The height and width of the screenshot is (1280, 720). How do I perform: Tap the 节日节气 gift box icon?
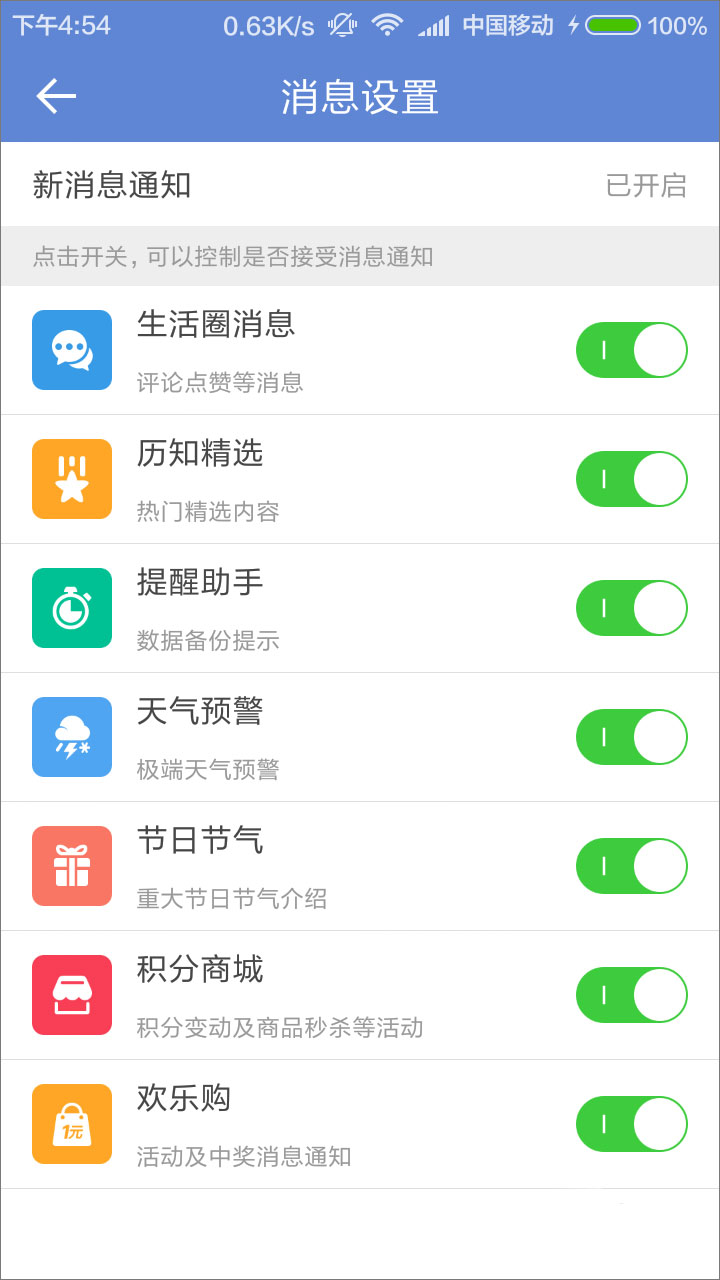(x=71, y=866)
